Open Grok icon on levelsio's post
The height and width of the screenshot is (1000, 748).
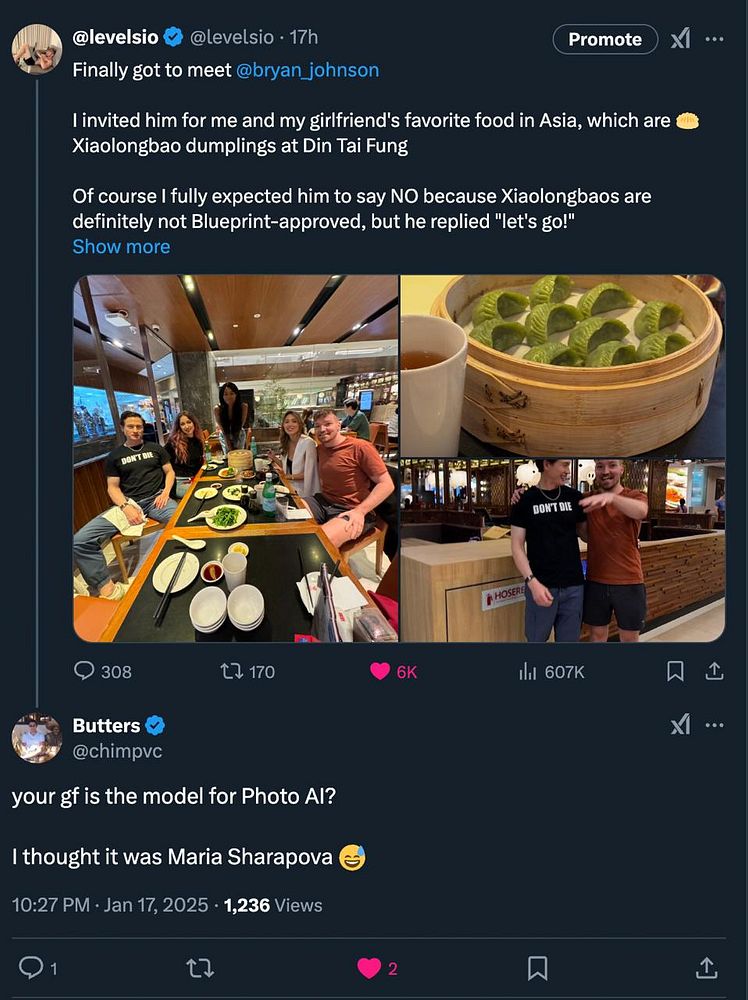(x=680, y=39)
